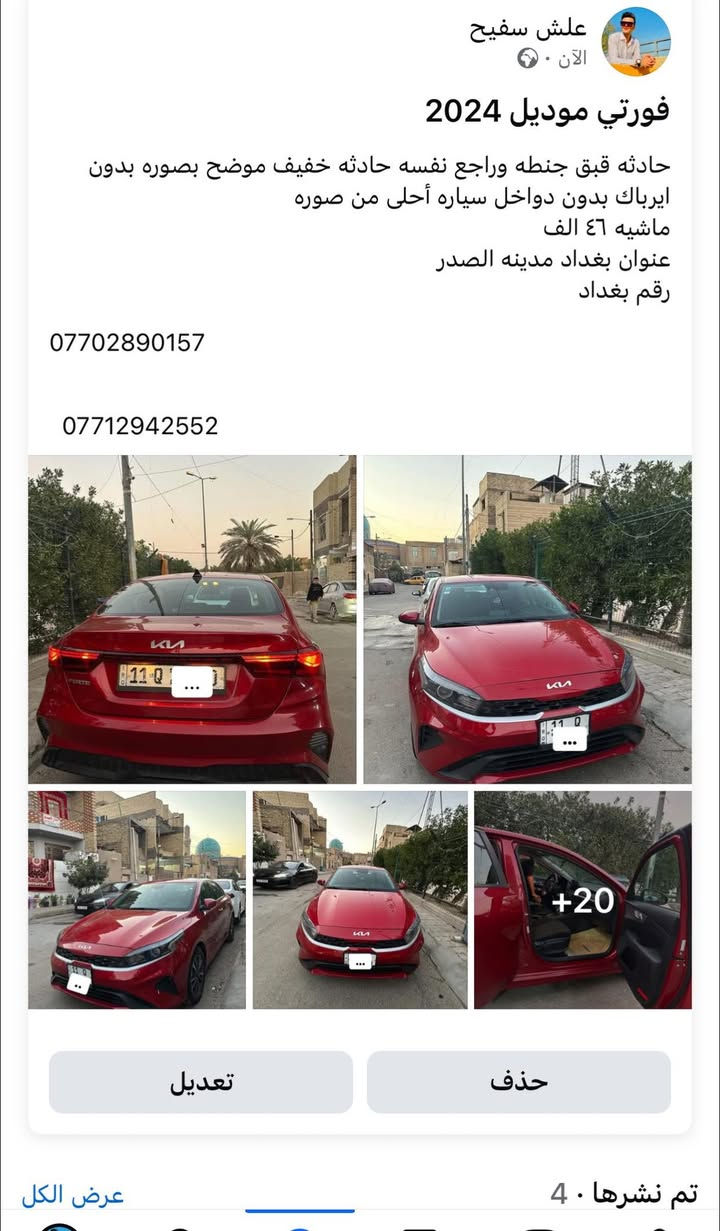This screenshot has width=720, height=1231.
Task: Open small front photo in bottom row
Action: (360, 900)
